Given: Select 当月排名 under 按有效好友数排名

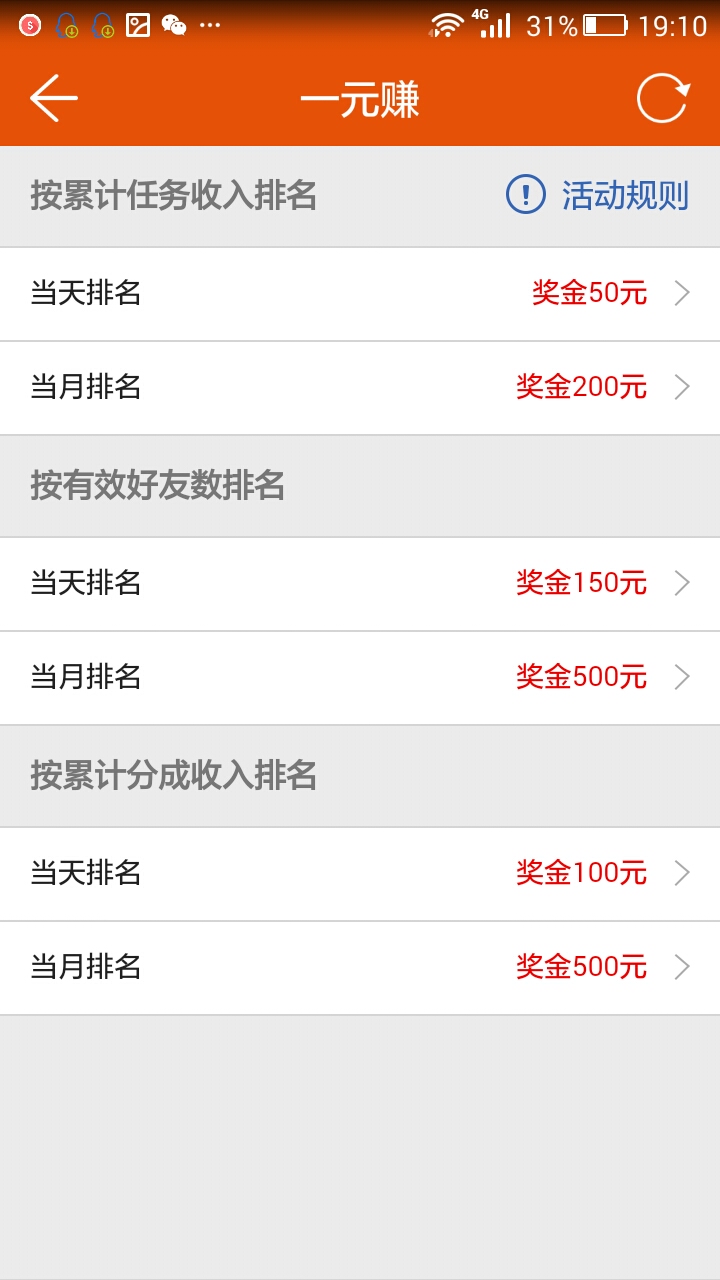Looking at the screenshot, I should (360, 678).
